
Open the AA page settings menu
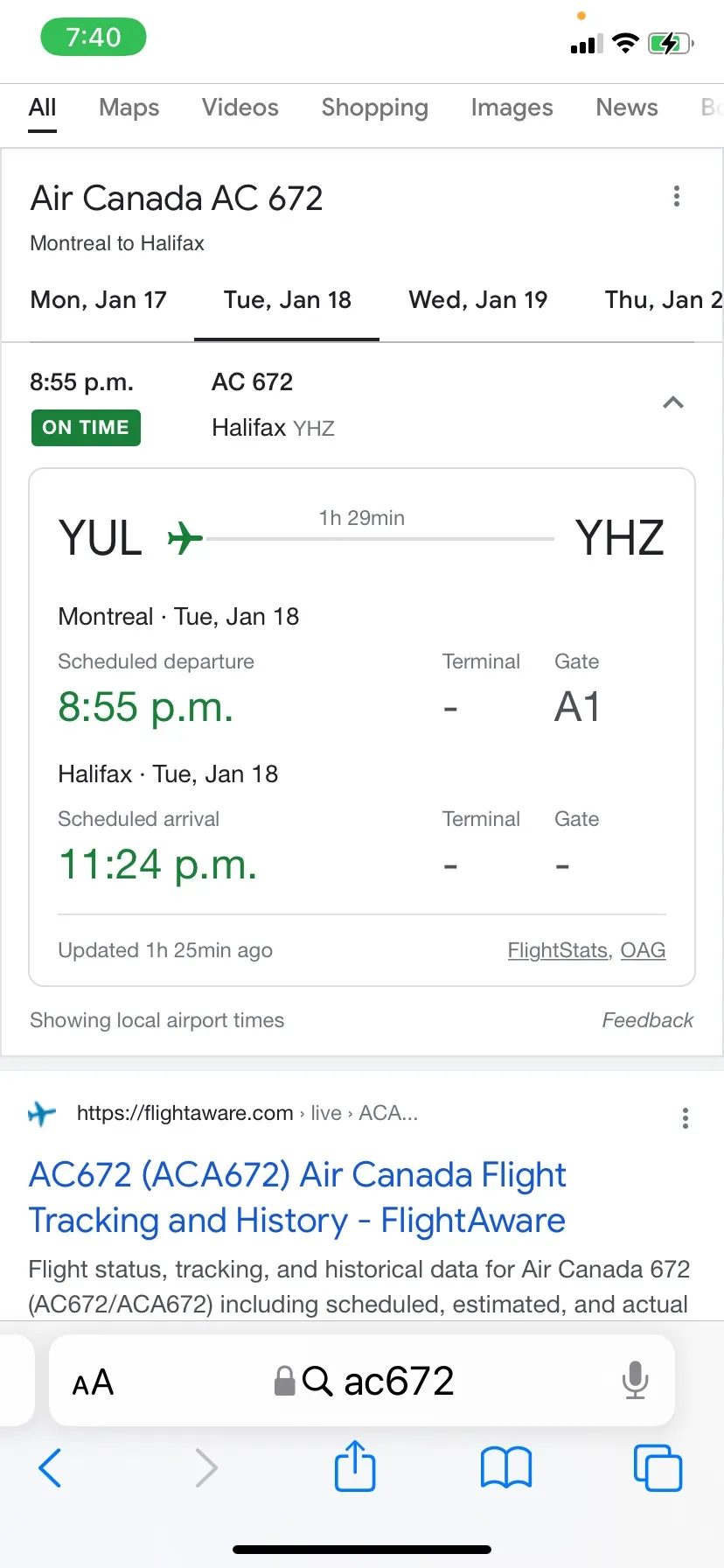(93, 1382)
